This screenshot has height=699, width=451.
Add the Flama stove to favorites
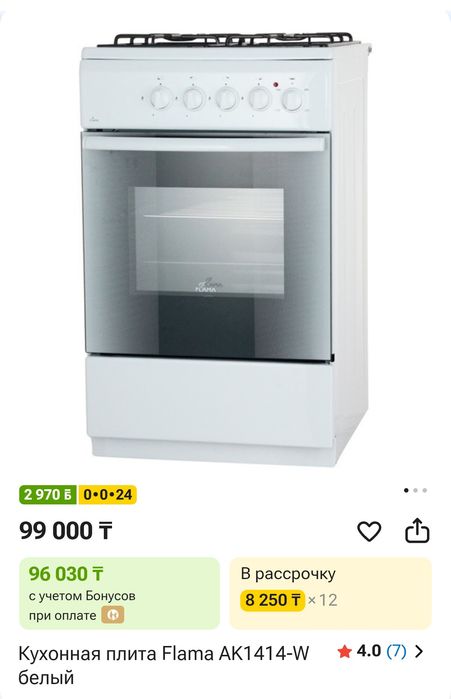[369, 531]
